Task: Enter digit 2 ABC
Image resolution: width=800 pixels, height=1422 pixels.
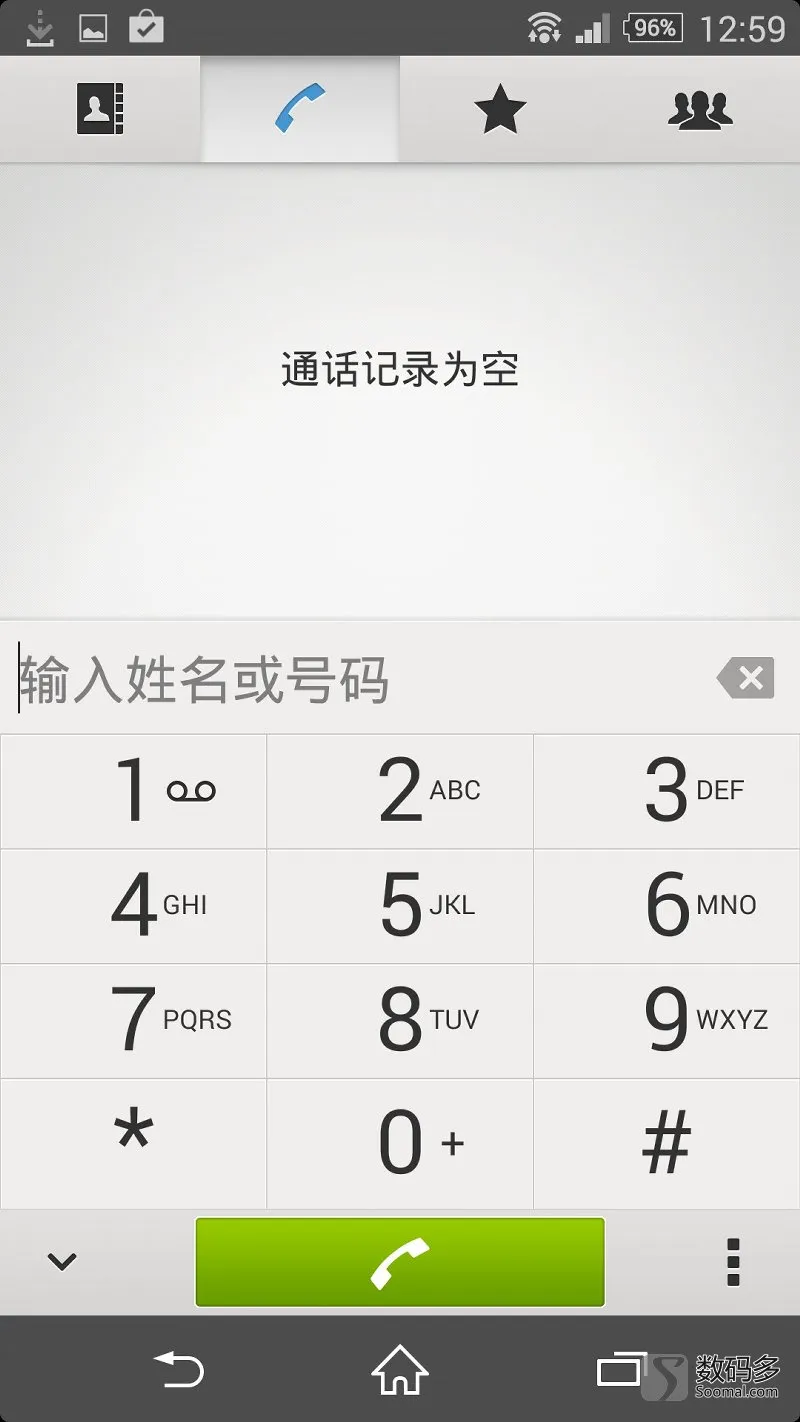Action: [x=400, y=791]
